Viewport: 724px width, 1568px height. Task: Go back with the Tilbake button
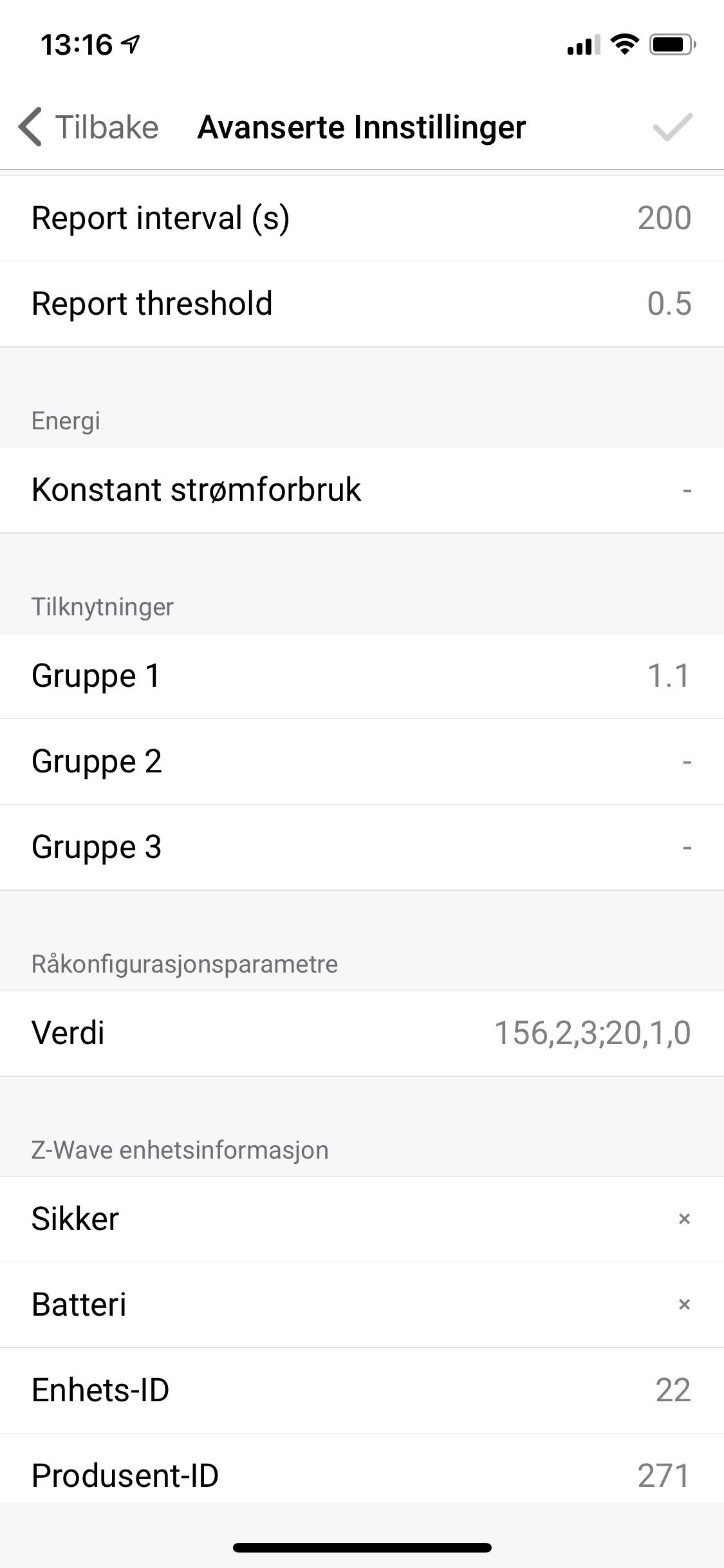pyautogui.click(x=89, y=127)
